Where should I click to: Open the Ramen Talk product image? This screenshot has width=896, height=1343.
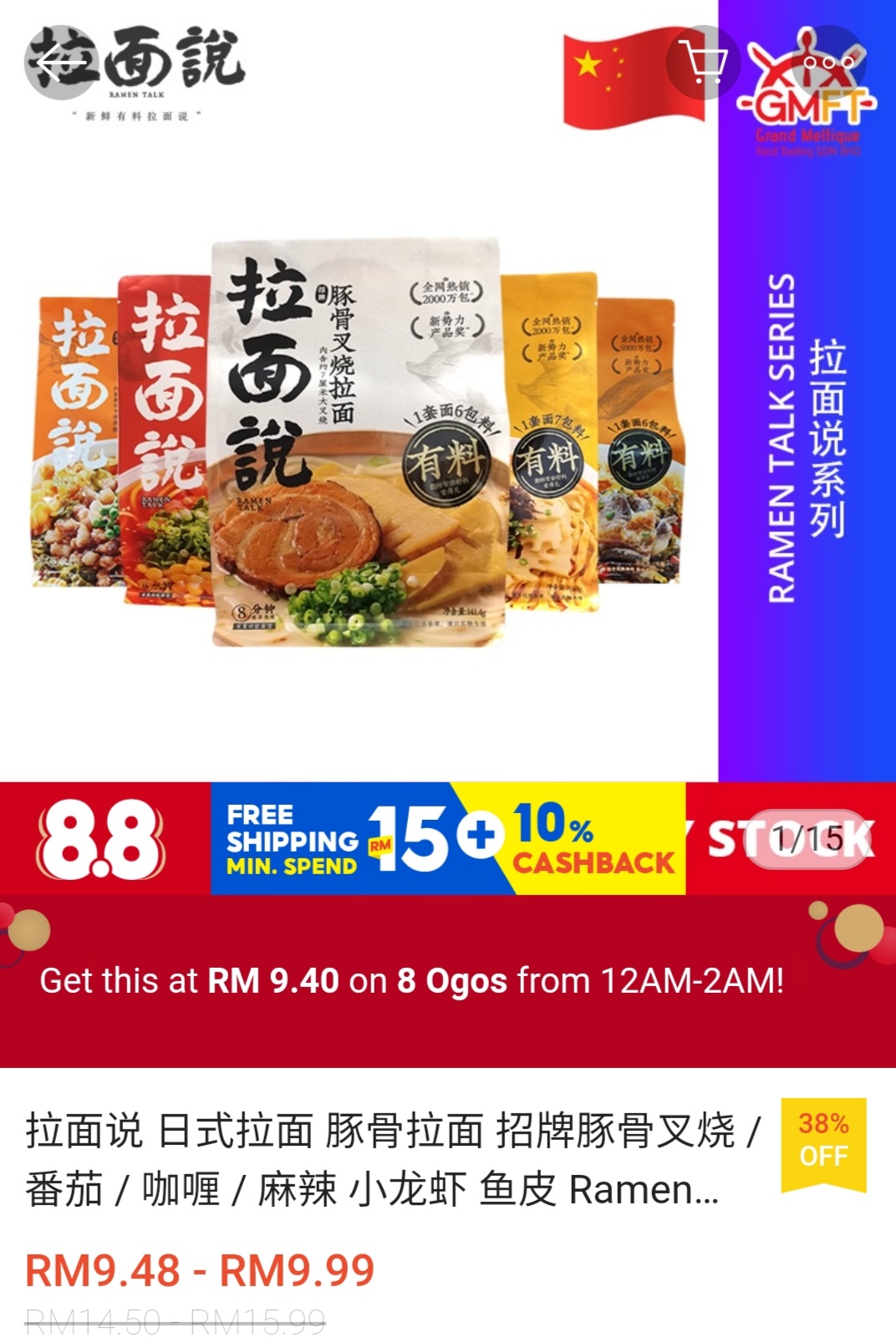pyautogui.click(x=359, y=443)
